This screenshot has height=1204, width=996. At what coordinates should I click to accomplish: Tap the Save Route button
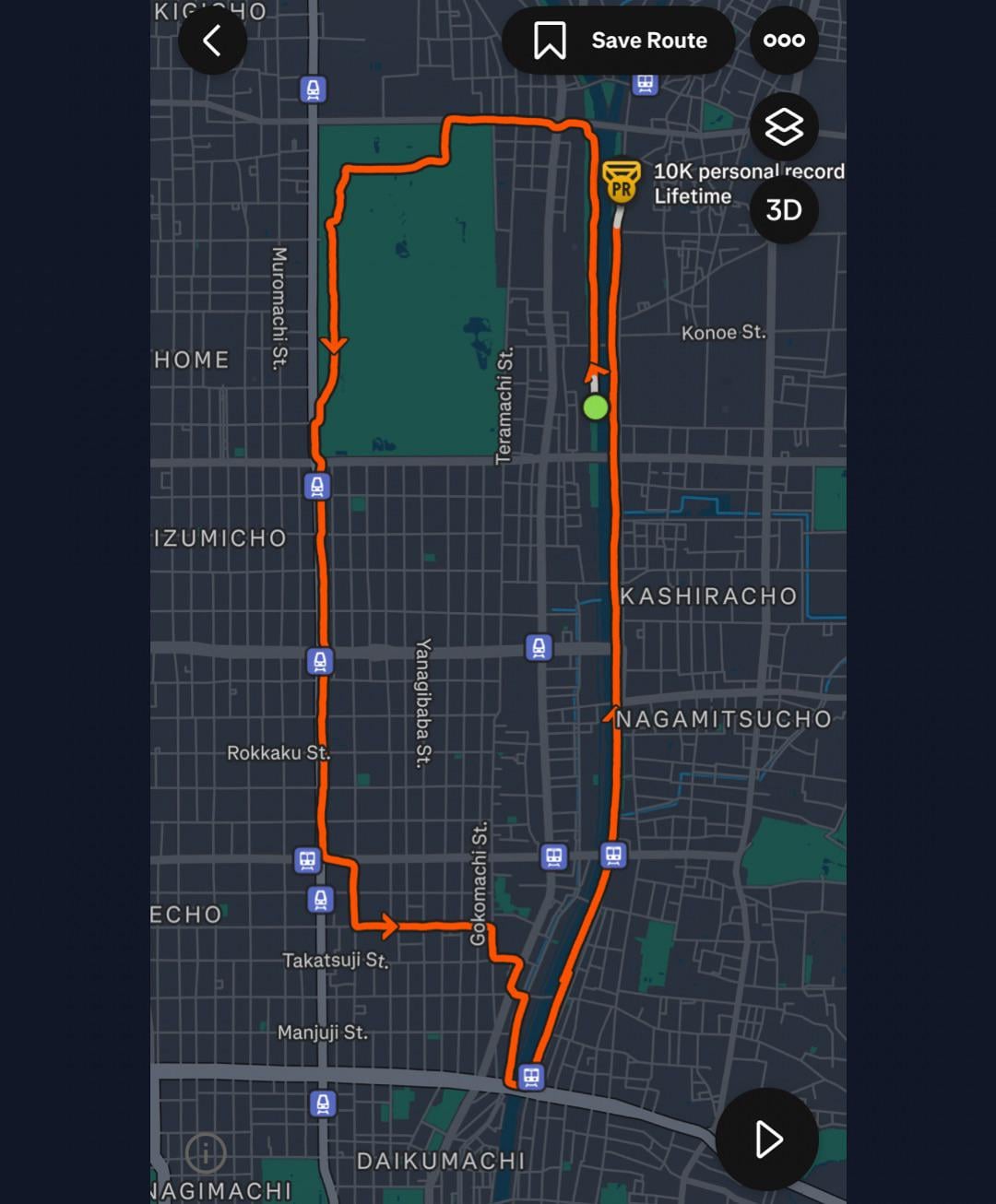pos(619,41)
